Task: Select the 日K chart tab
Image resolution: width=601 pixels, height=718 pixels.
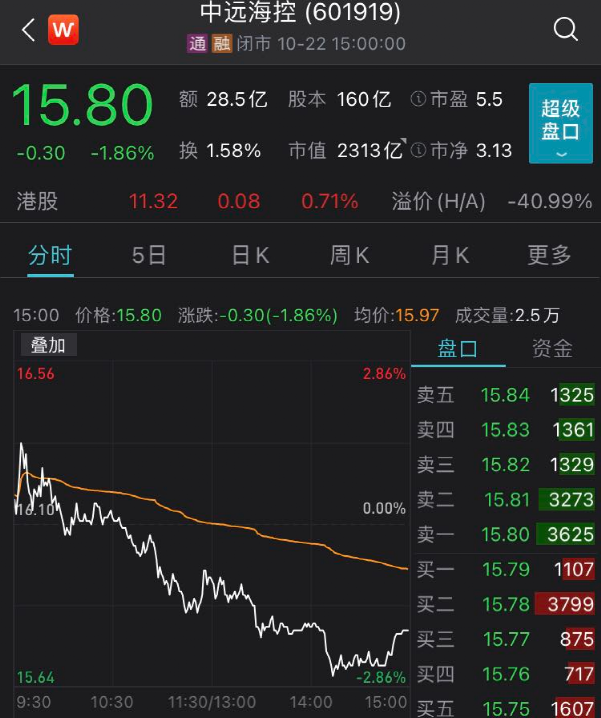Action: tap(250, 255)
